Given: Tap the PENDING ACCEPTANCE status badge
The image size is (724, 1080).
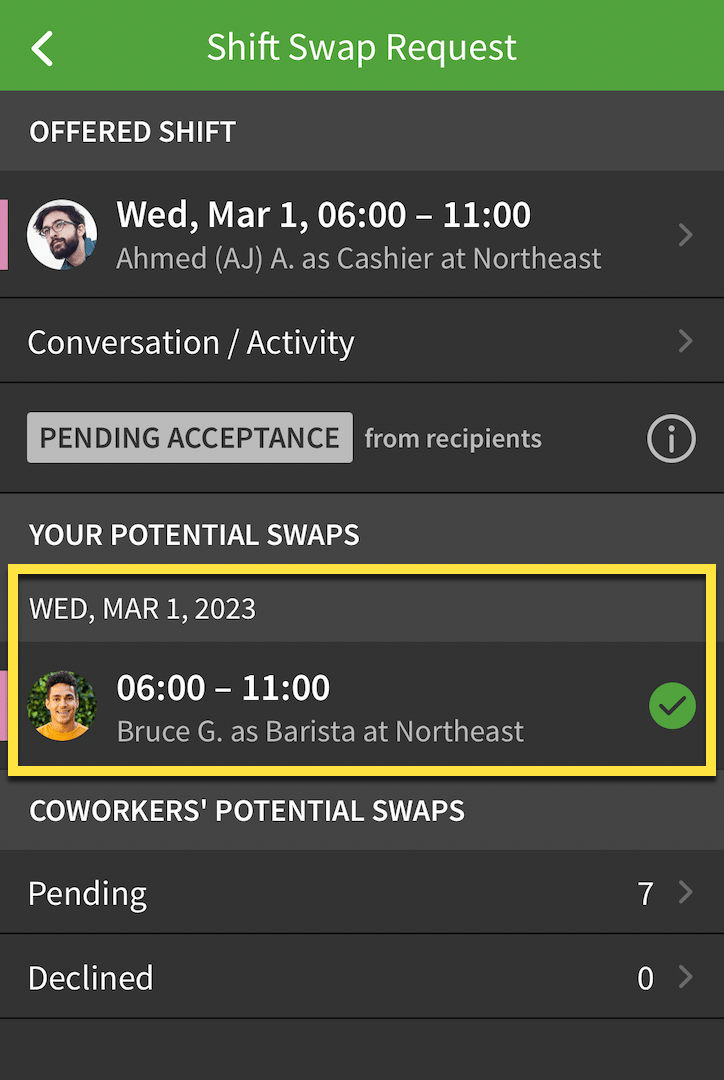Looking at the screenshot, I should click(x=189, y=438).
